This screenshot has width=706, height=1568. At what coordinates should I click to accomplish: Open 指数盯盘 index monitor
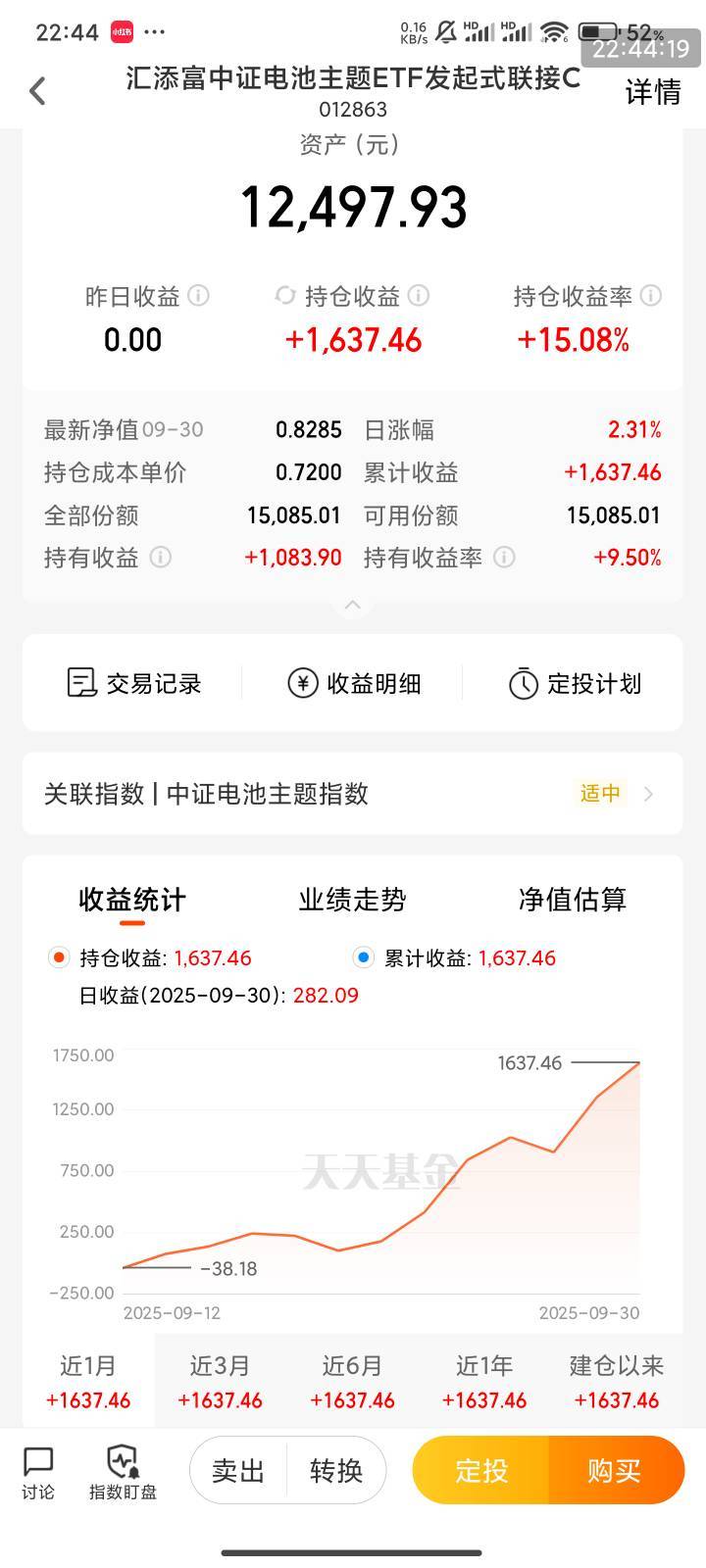point(123,1472)
